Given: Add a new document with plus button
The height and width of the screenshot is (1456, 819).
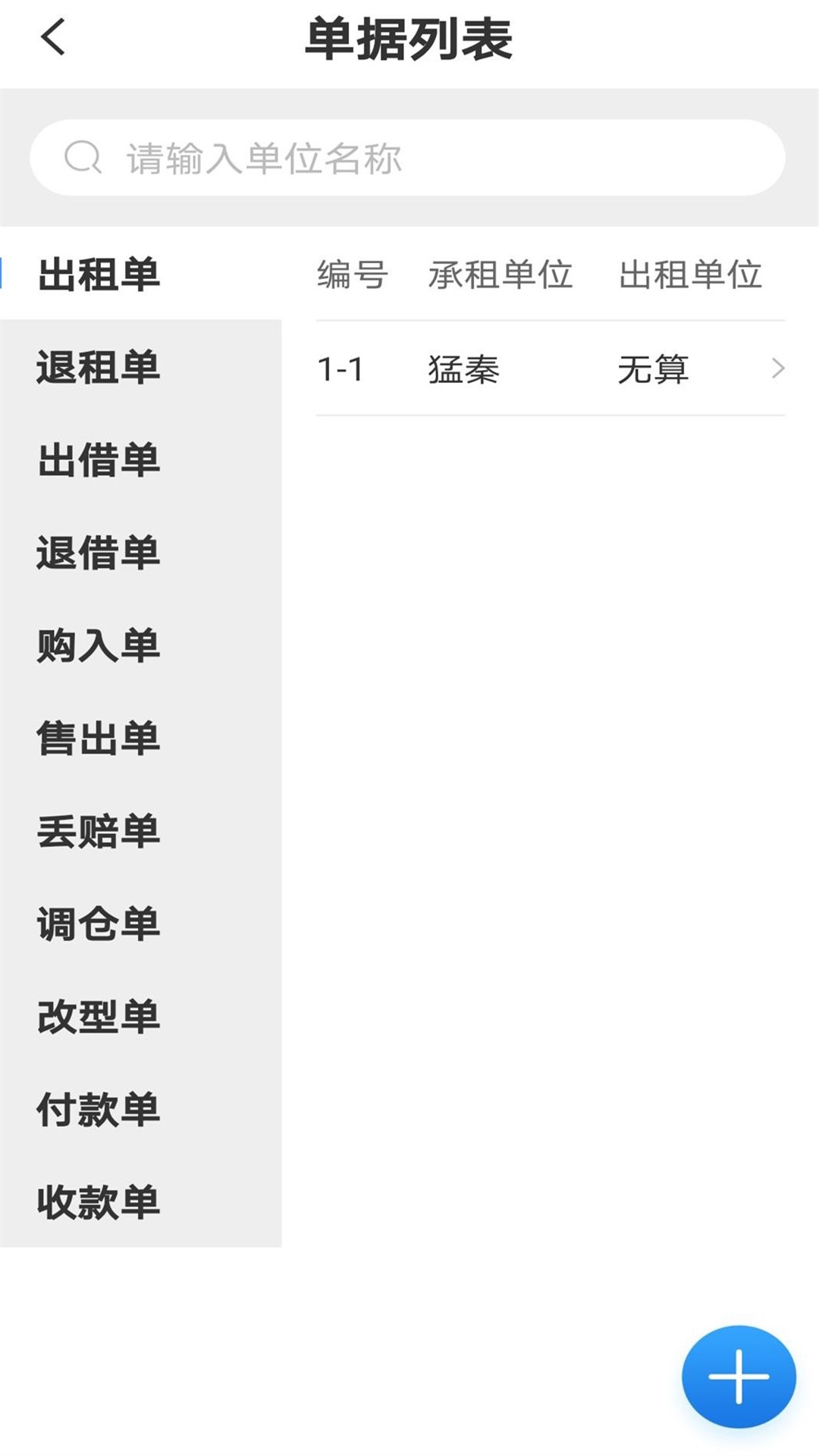Looking at the screenshot, I should 739,1376.
